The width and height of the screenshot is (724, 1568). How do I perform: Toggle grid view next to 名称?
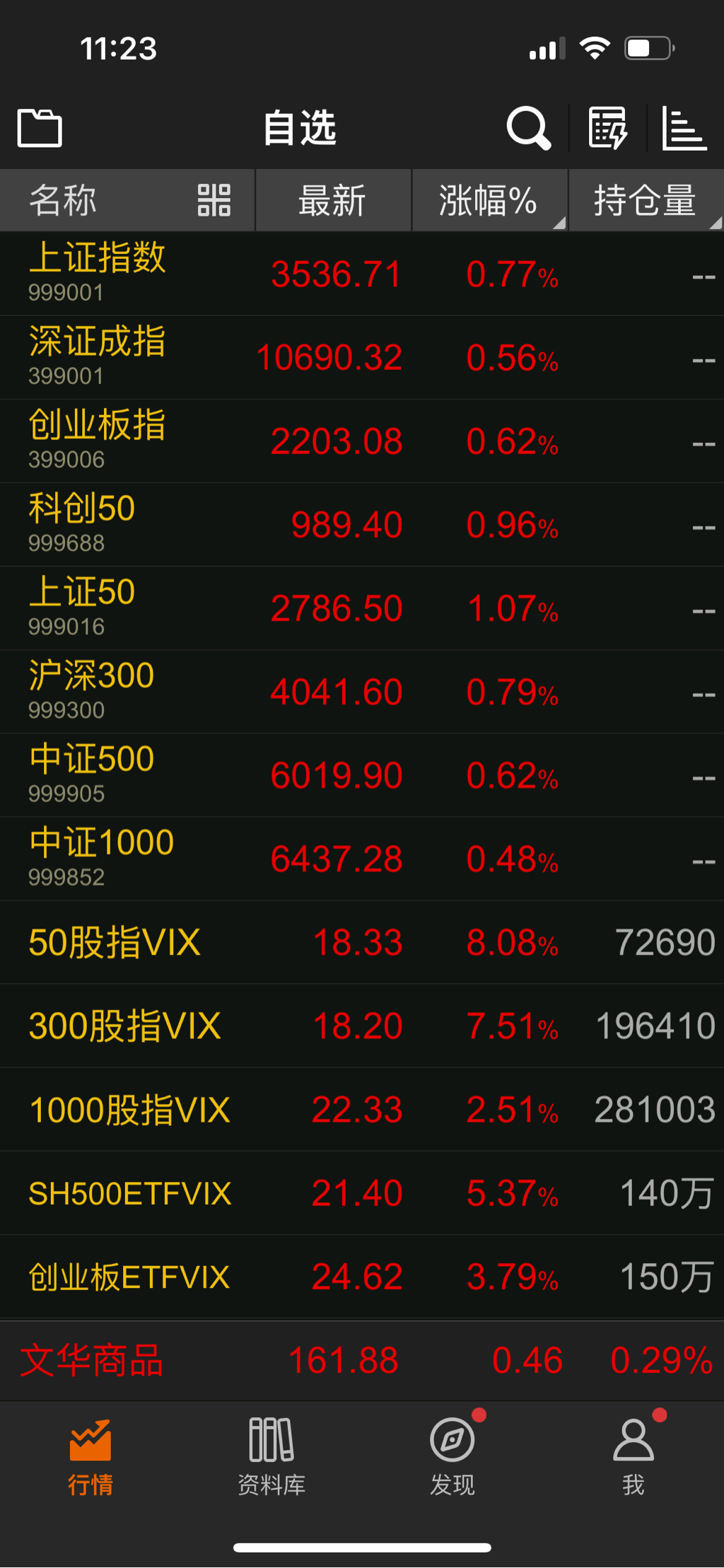click(x=214, y=200)
